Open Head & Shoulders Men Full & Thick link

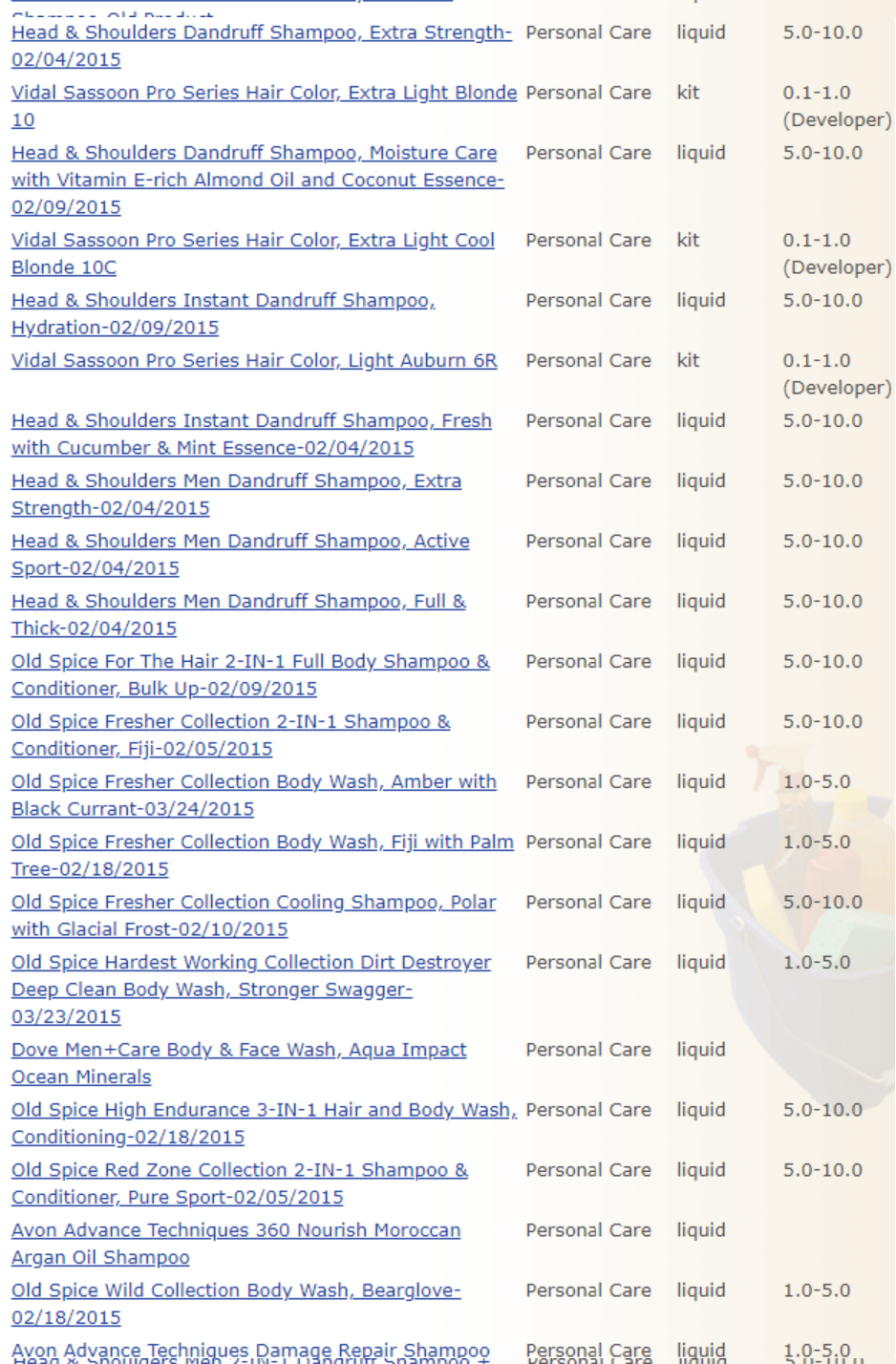(238, 602)
